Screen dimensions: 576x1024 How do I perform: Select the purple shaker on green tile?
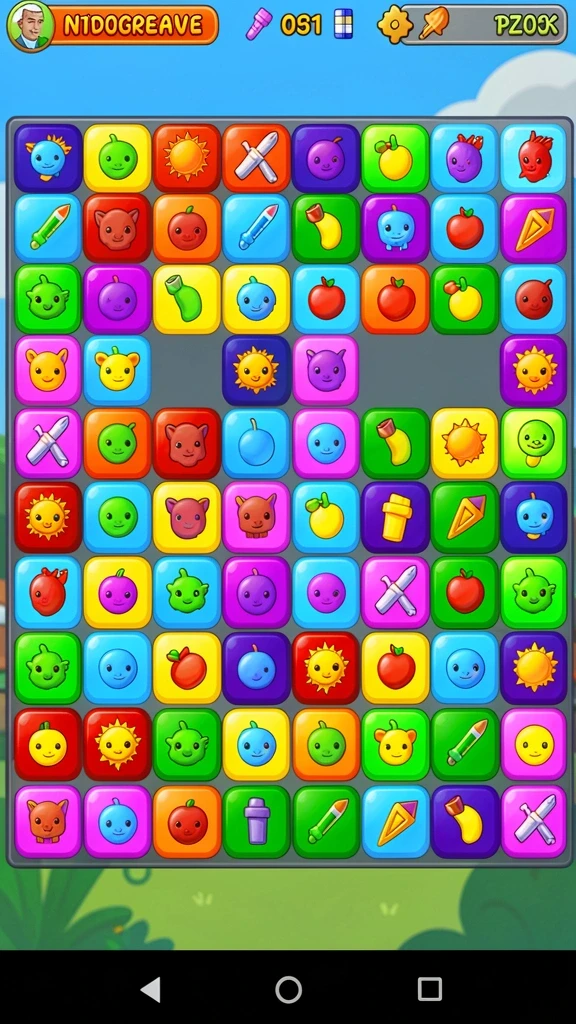257,822
